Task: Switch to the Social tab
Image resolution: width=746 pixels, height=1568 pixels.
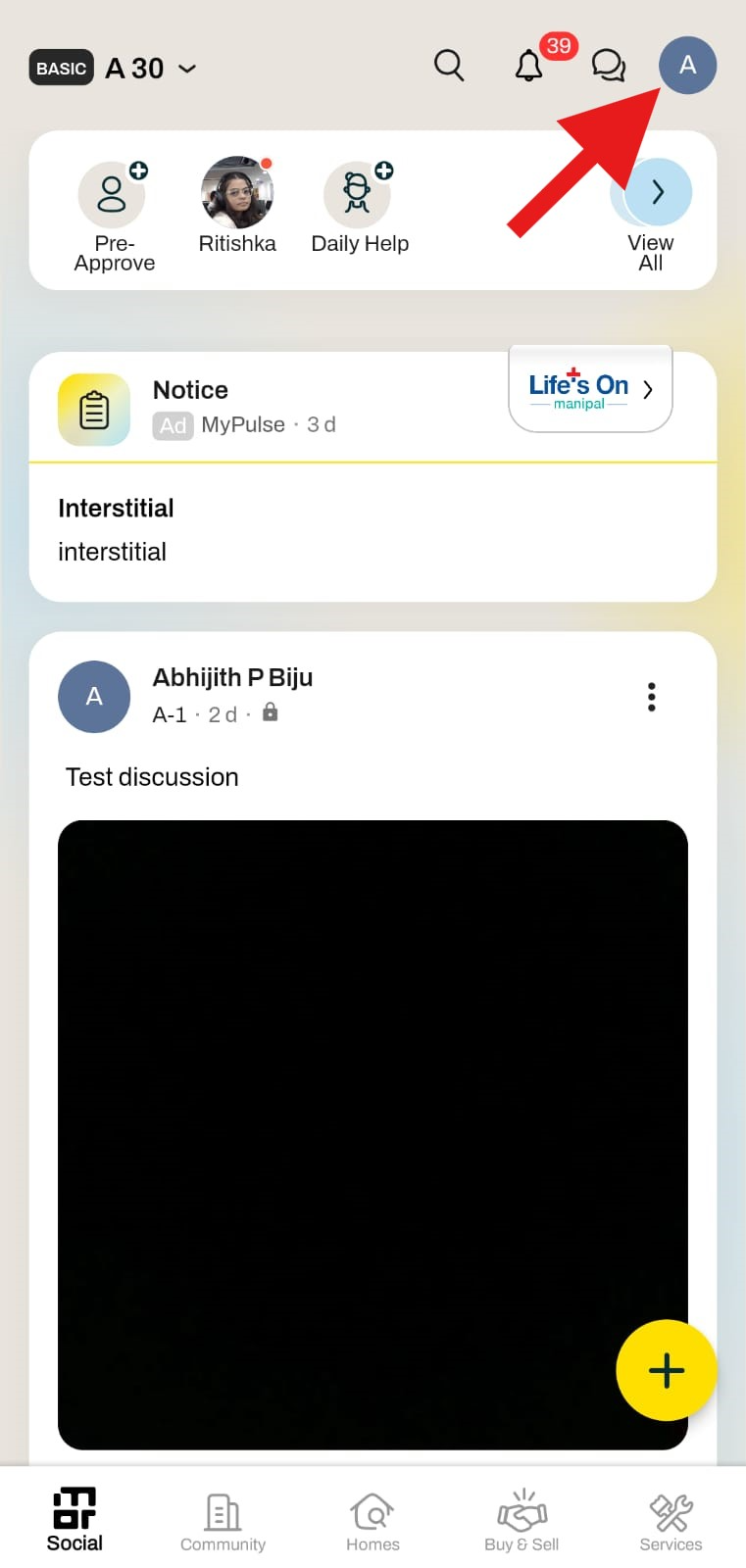Action: 75,1519
